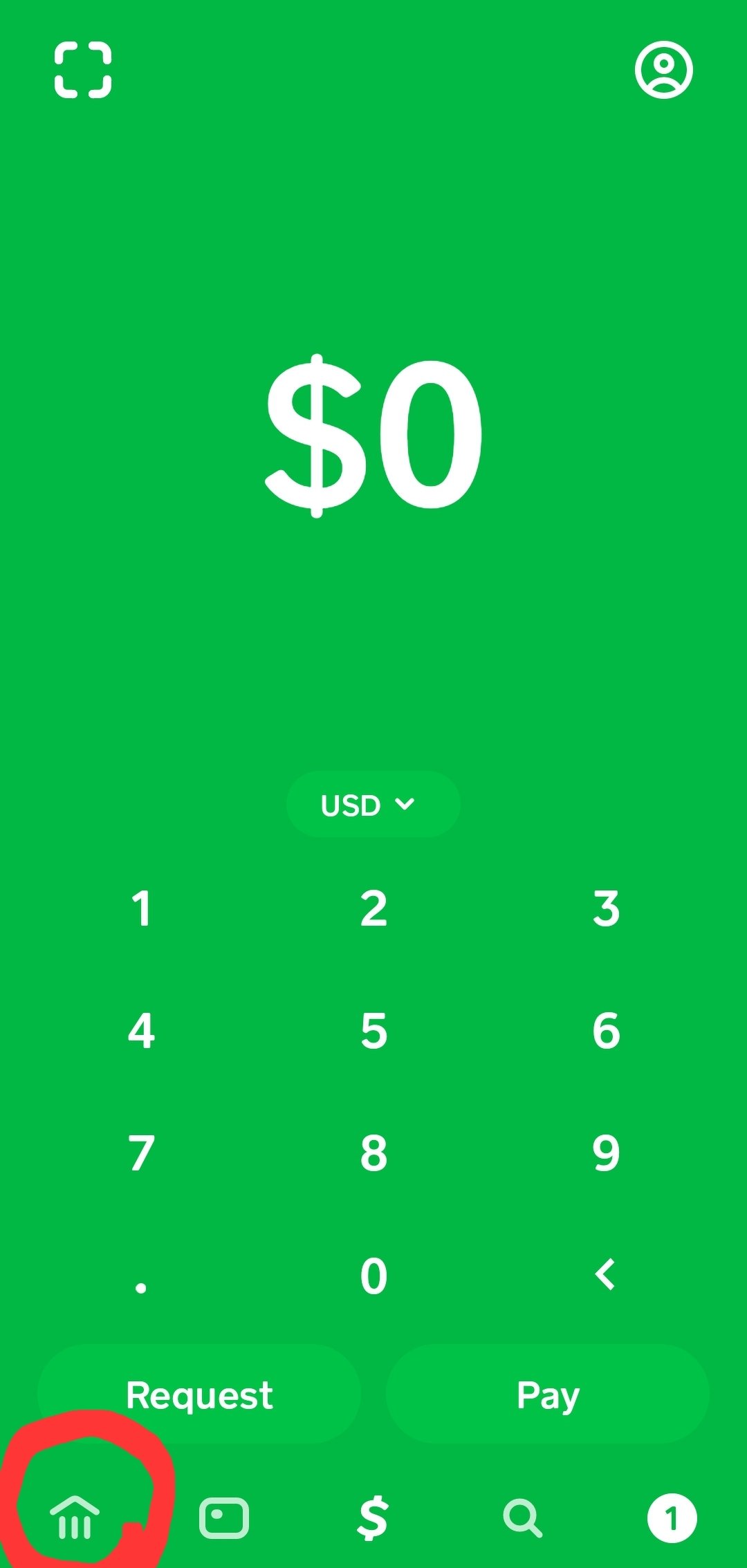Delete the last digit with the backspace arrow
This screenshot has height=1568, width=747.
point(605,1274)
